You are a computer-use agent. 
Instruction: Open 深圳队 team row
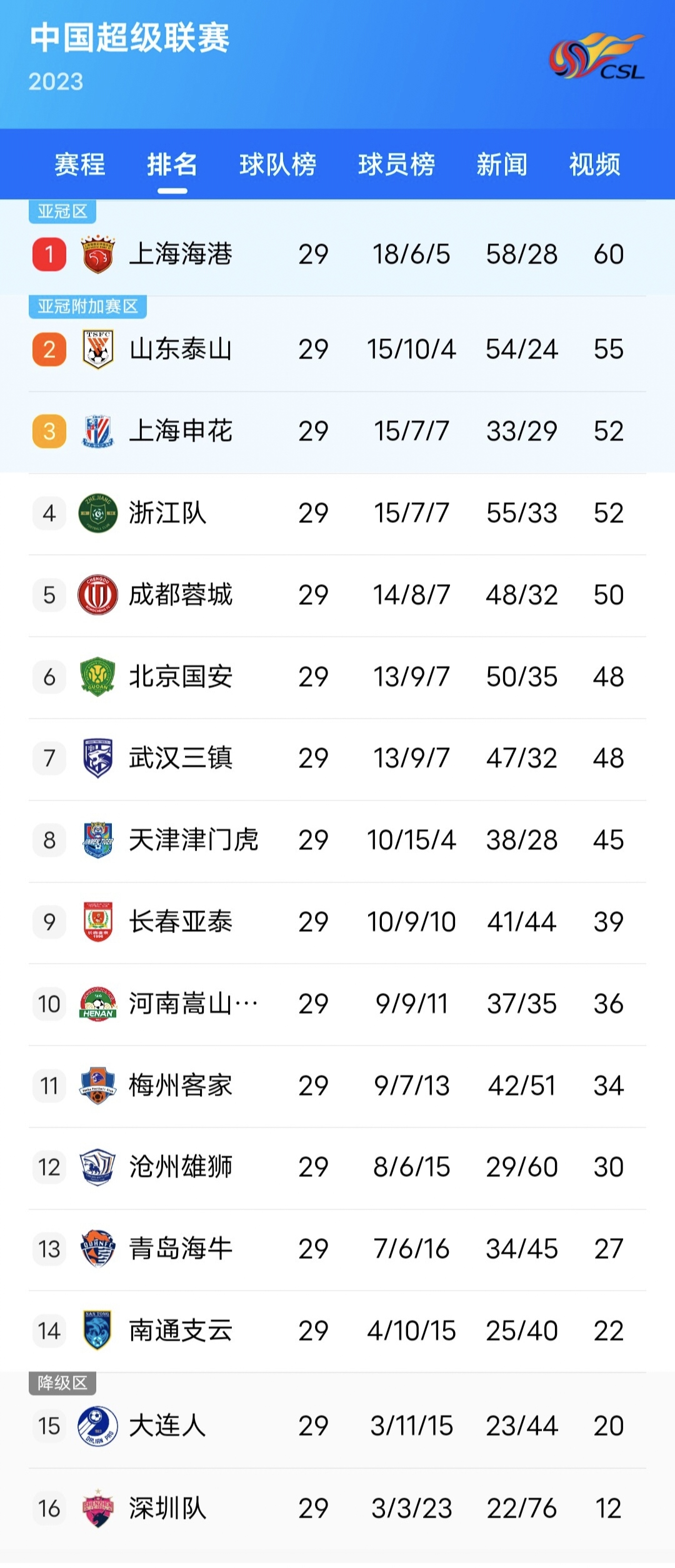point(167,1509)
